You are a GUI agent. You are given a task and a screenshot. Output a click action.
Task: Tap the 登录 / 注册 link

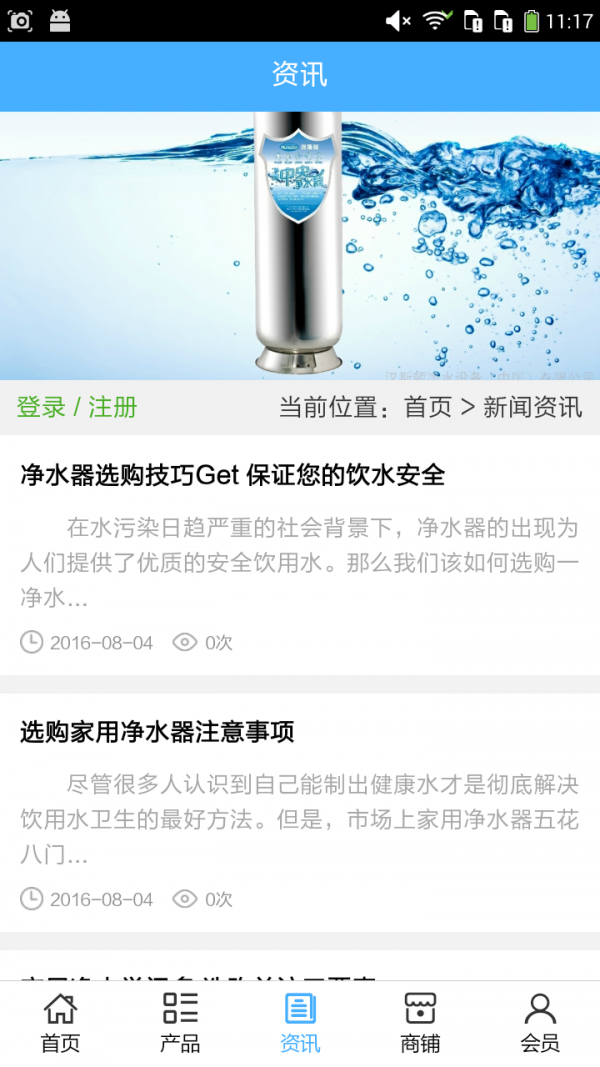point(77,407)
